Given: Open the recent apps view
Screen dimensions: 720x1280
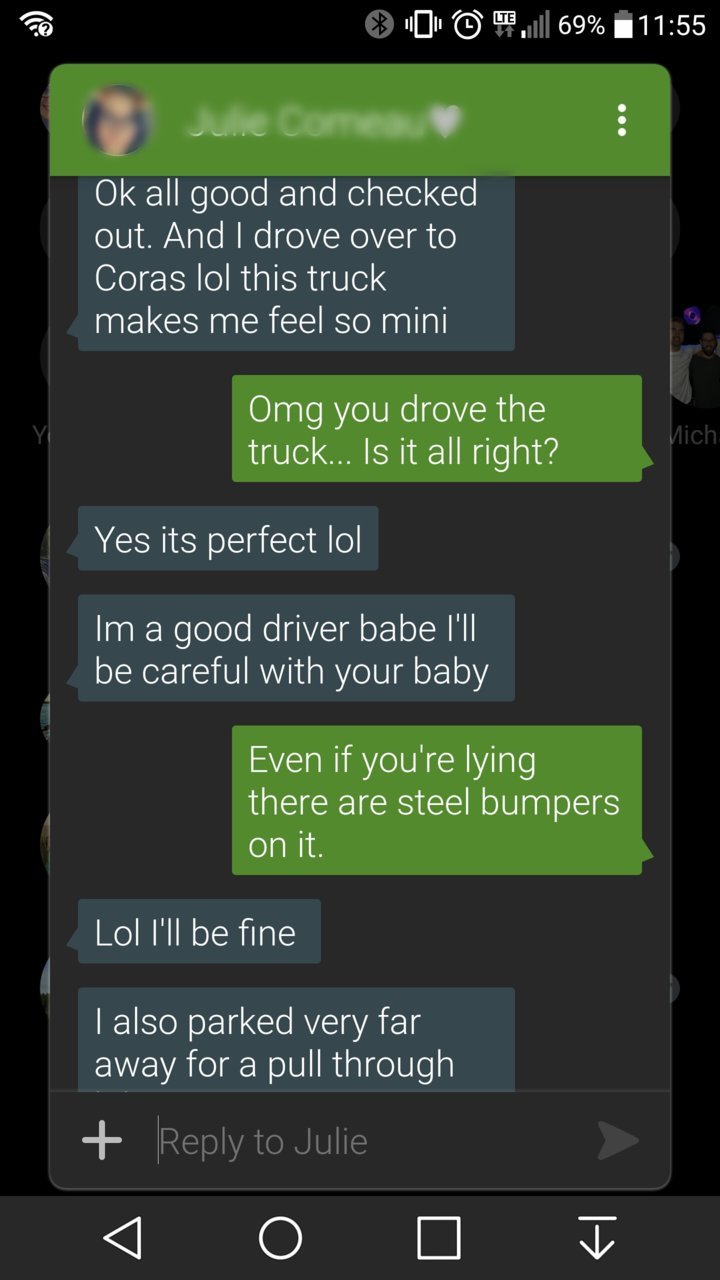Looking at the screenshot, I should [x=439, y=1237].
